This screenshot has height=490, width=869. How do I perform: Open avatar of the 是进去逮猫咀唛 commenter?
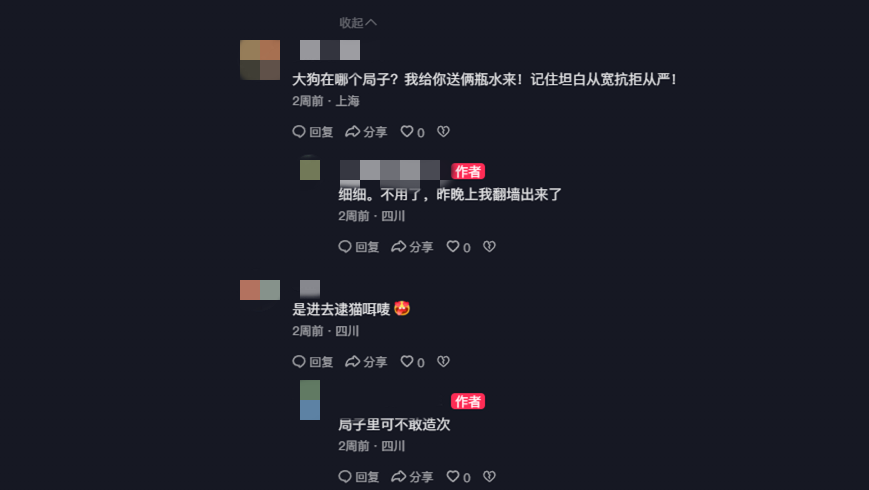pyautogui.click(x=260, y=290)
